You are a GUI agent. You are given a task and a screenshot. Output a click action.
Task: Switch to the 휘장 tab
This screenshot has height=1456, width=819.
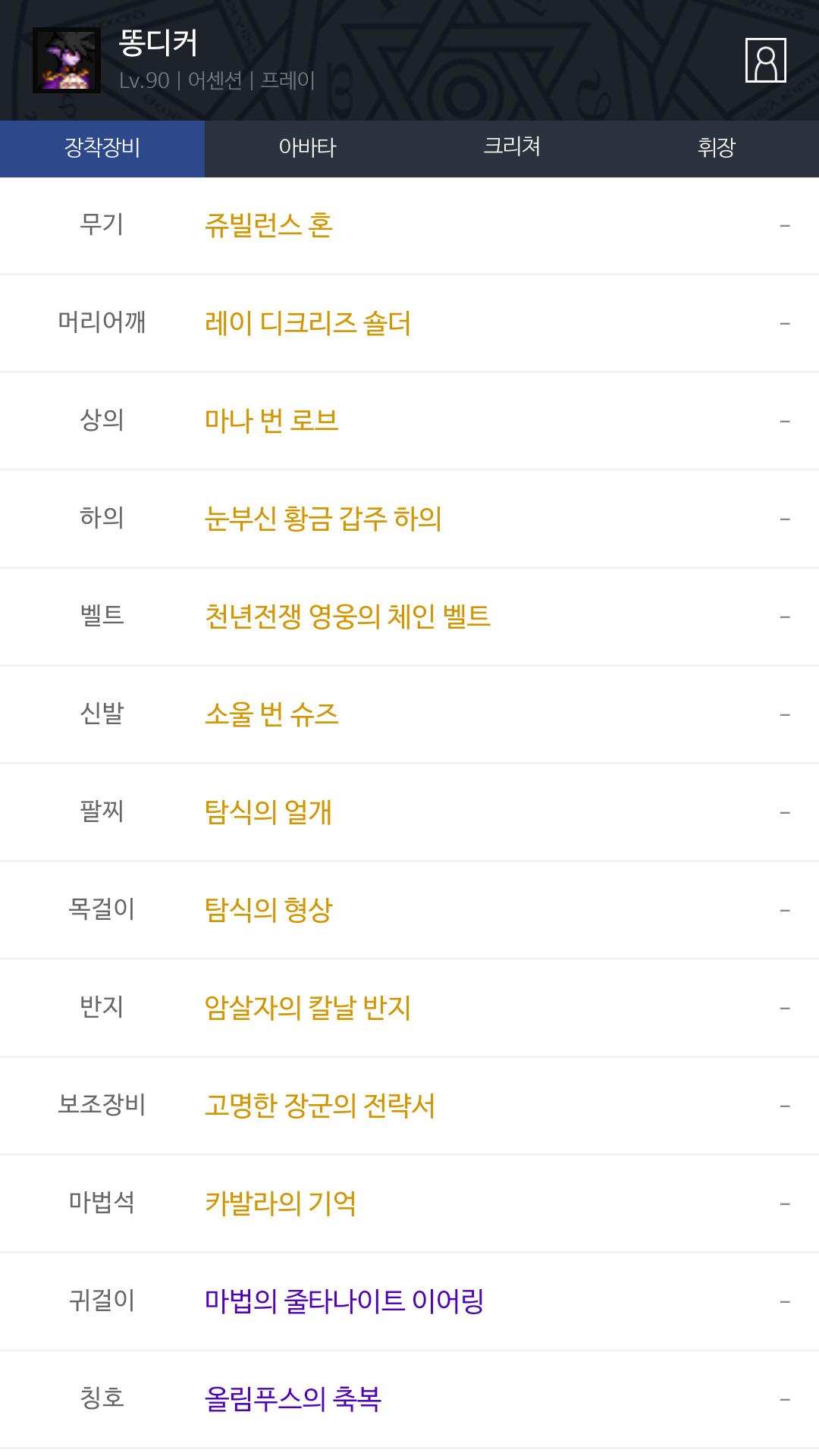pyautogui.click(x=717, y=148)
